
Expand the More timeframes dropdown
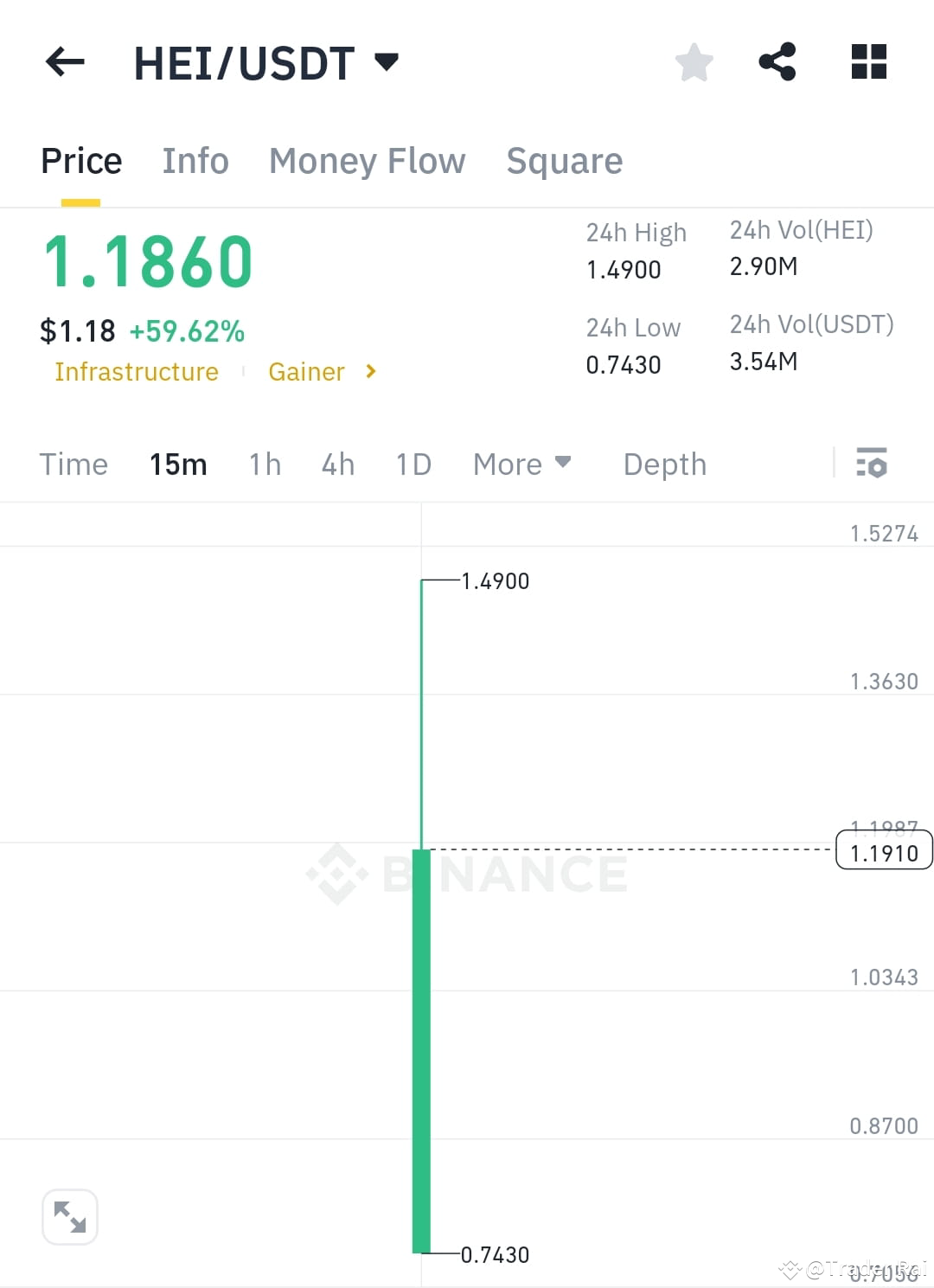tap(521, 465)
